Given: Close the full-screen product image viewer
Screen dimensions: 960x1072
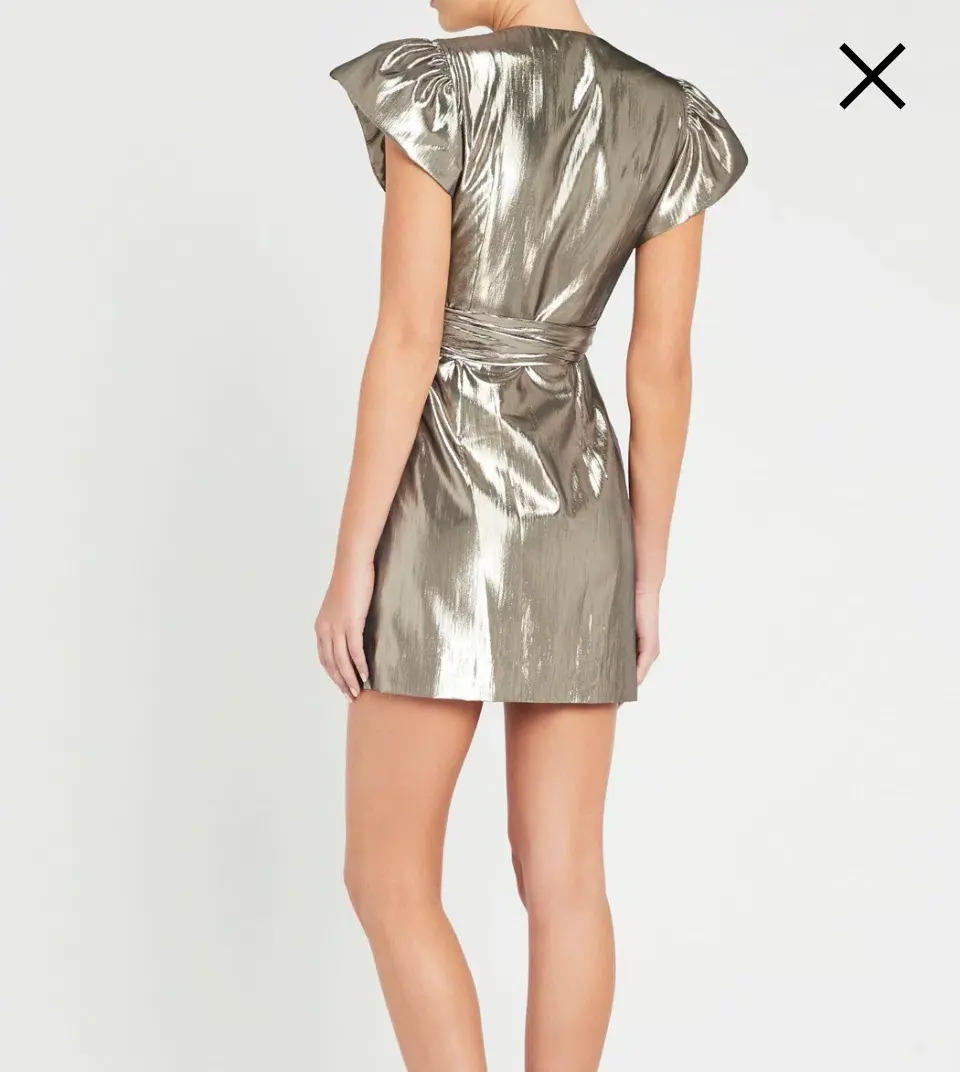Looking at the screenshot, I should (872, 76).
